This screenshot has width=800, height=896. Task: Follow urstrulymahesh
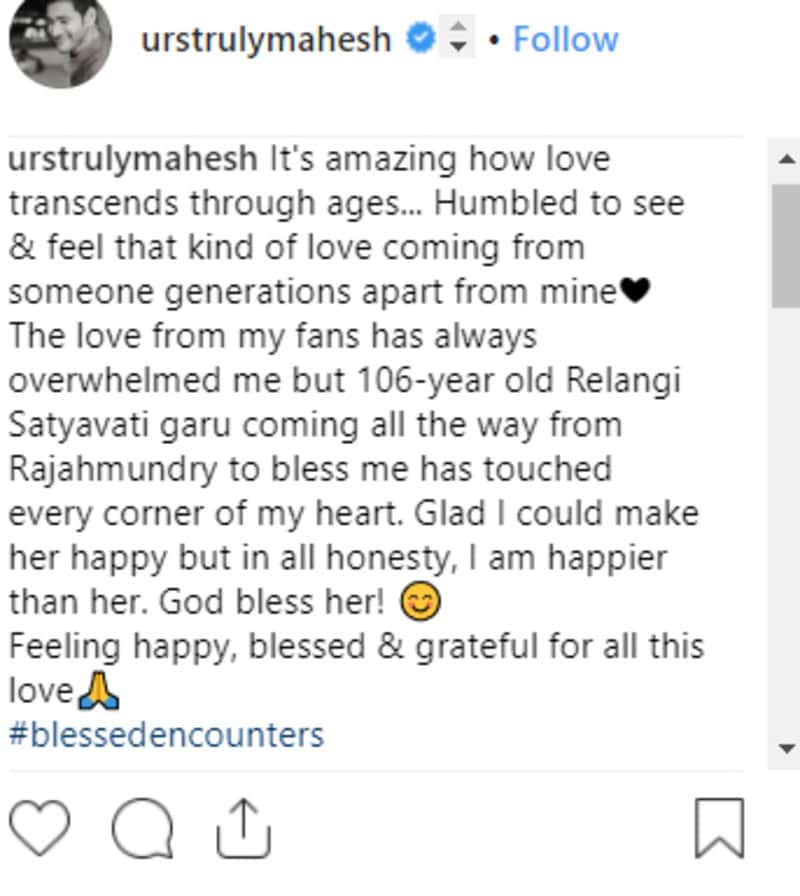pos(565,40)
